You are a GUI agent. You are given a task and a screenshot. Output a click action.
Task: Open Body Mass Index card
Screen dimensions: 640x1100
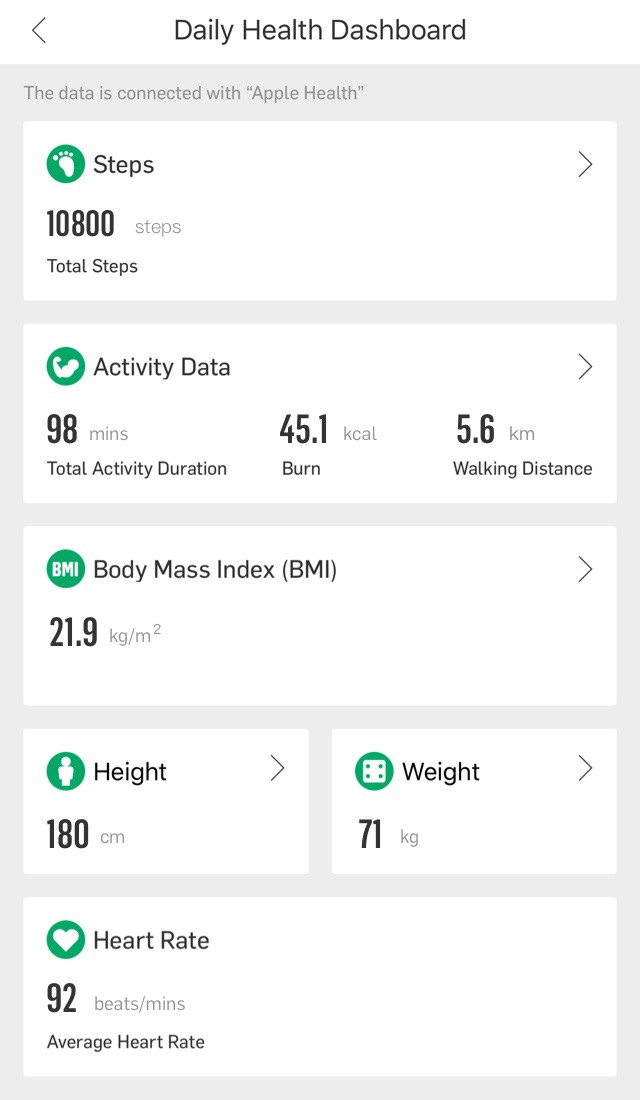click(585, 569)
